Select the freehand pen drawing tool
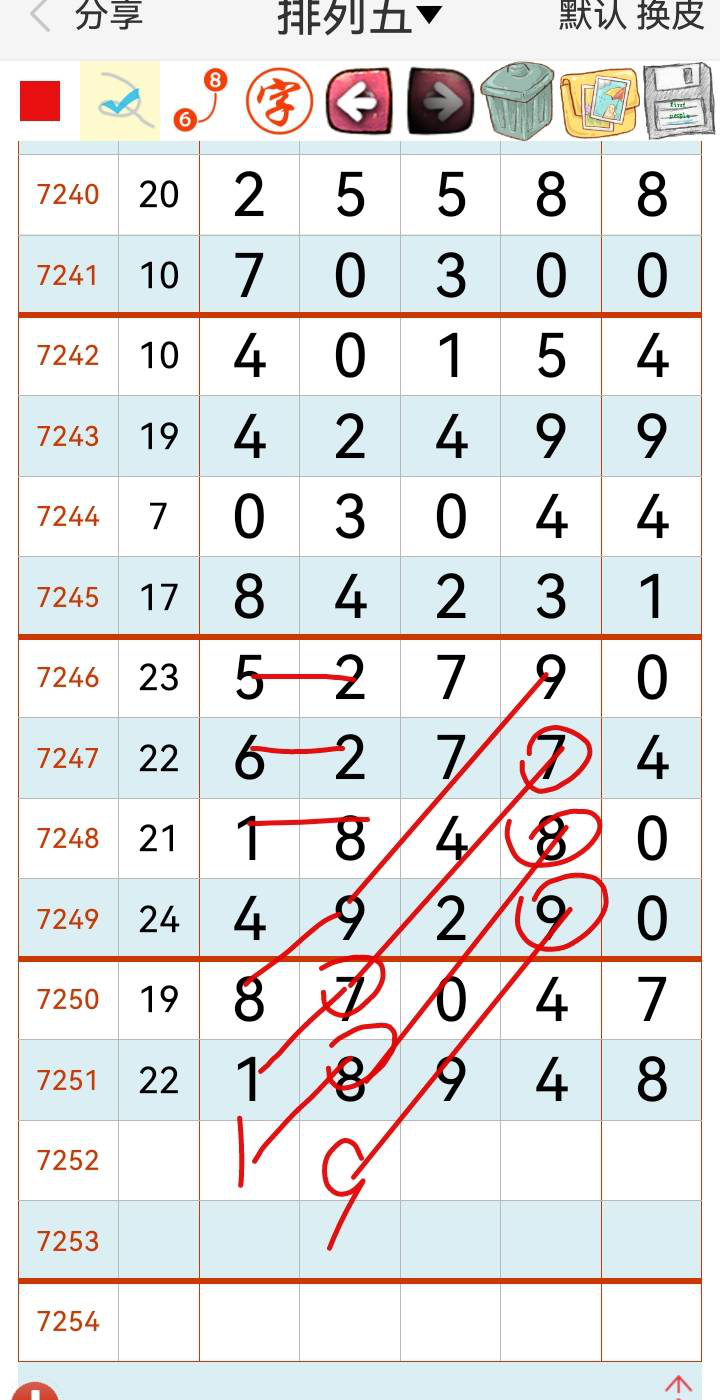Image resolution: width=720 pixels, height=1400 pixels. (x=120, y=101)
